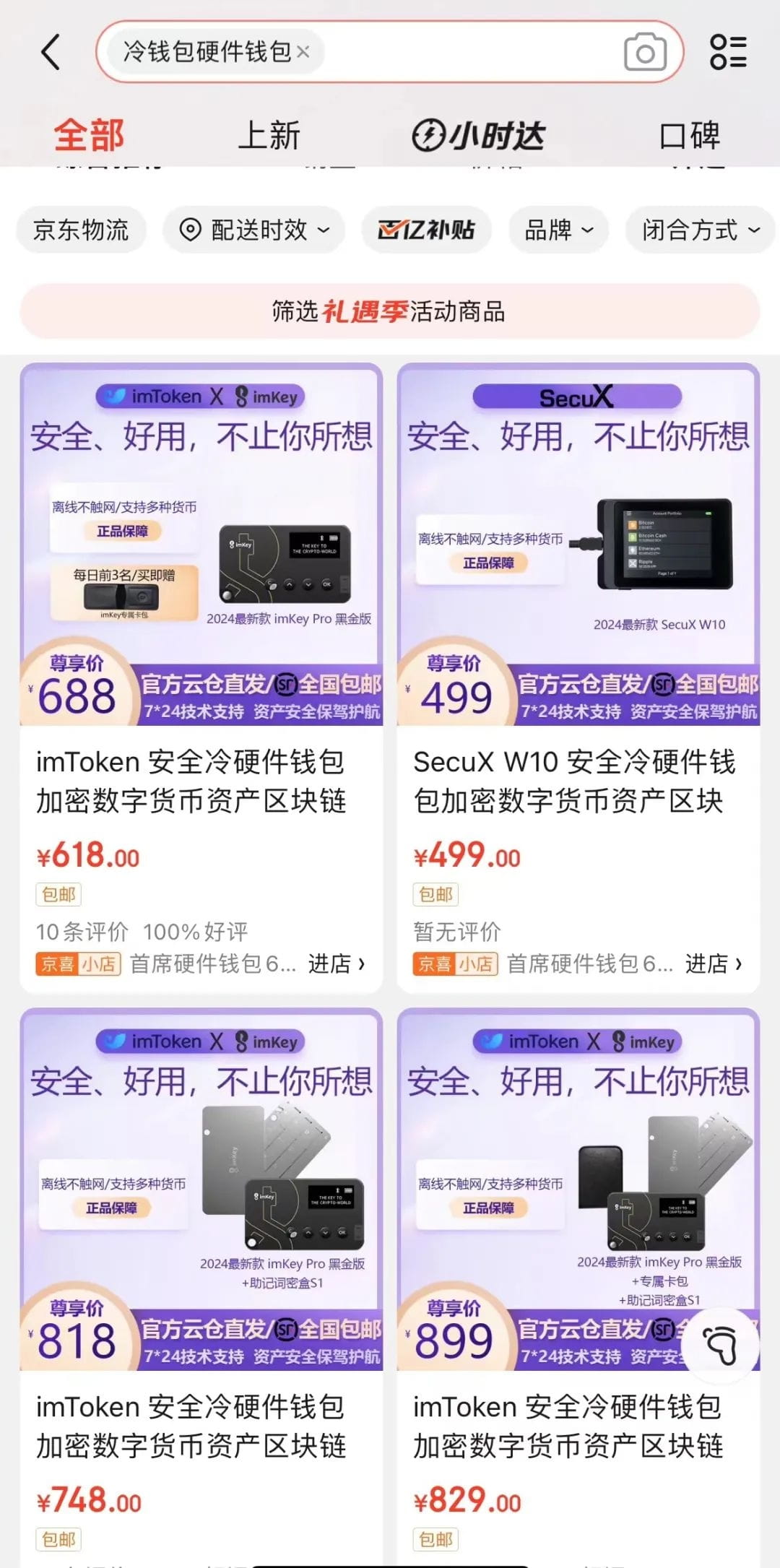Enable the 京东物流 delivery filter
This screenshot has width=780, height=1568.
tap(81, 230)
